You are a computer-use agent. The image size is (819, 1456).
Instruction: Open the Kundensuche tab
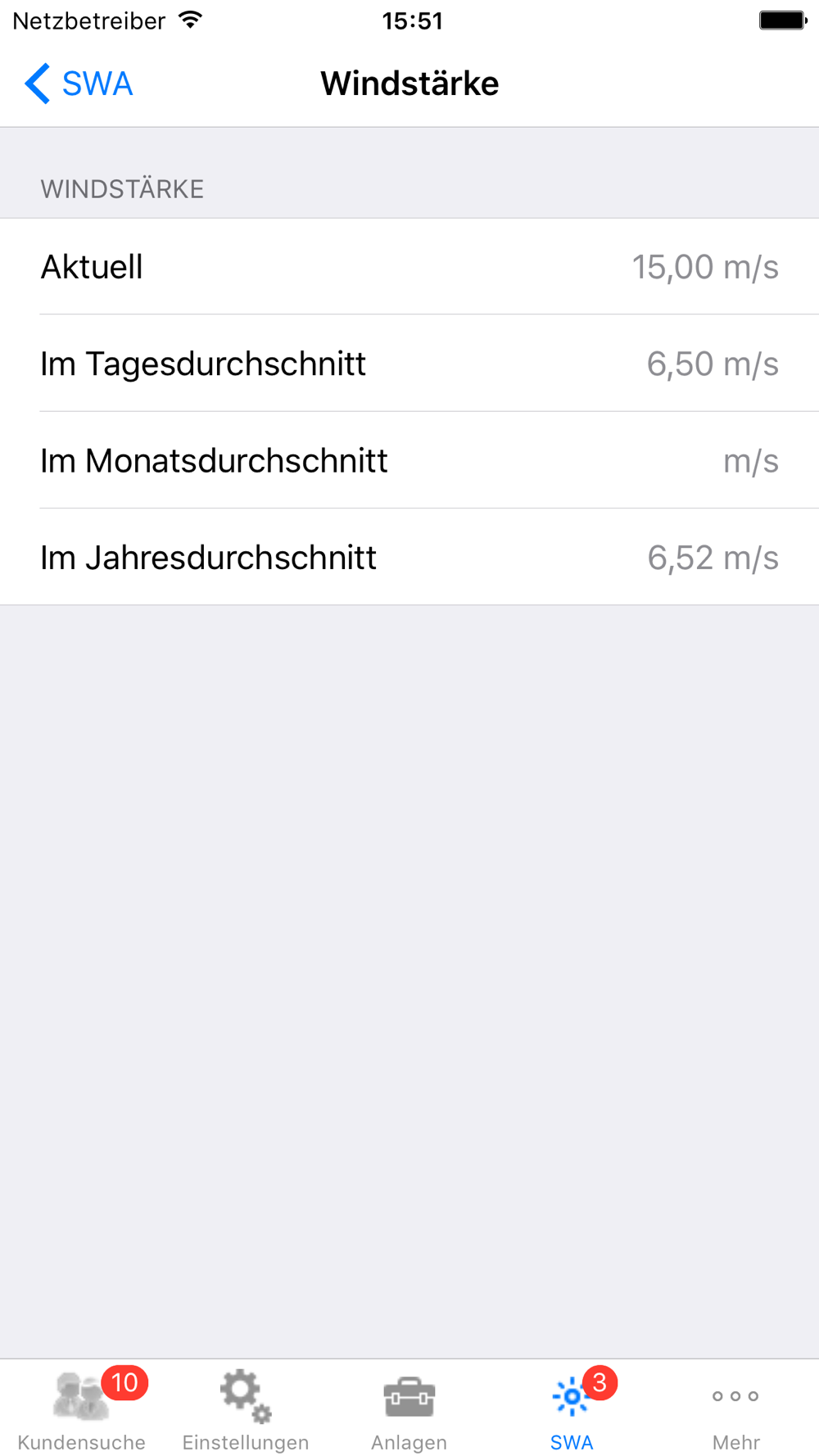pyautogui.click(x=82, y=1409)
